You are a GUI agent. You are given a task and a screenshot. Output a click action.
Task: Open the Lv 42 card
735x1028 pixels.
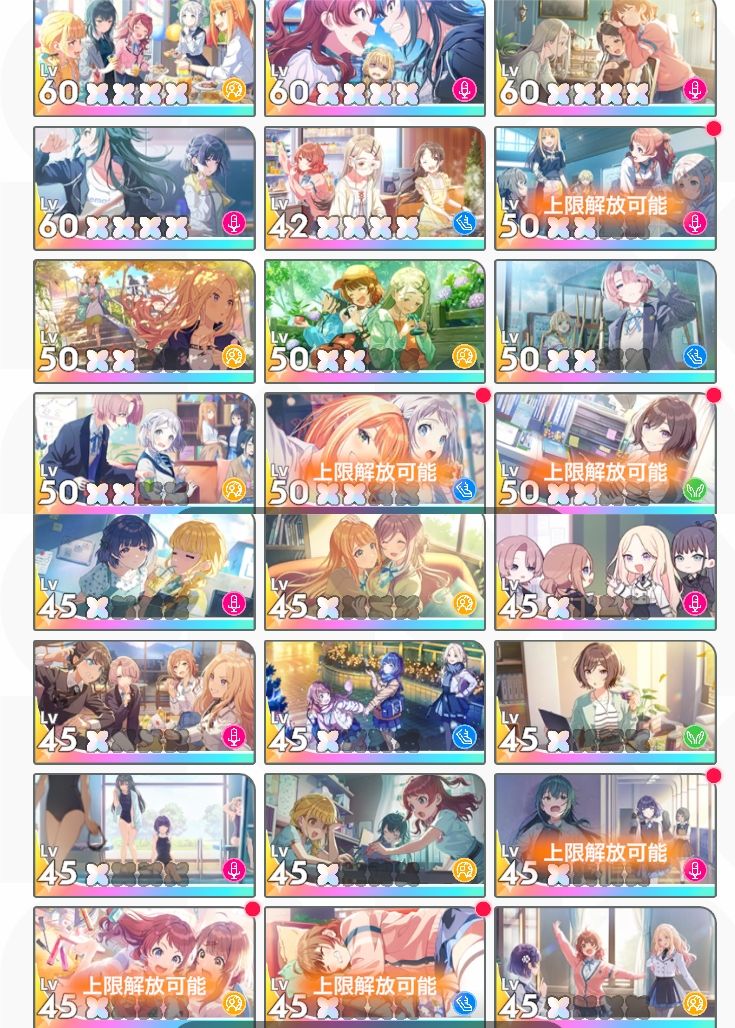[x=374, y=187]
